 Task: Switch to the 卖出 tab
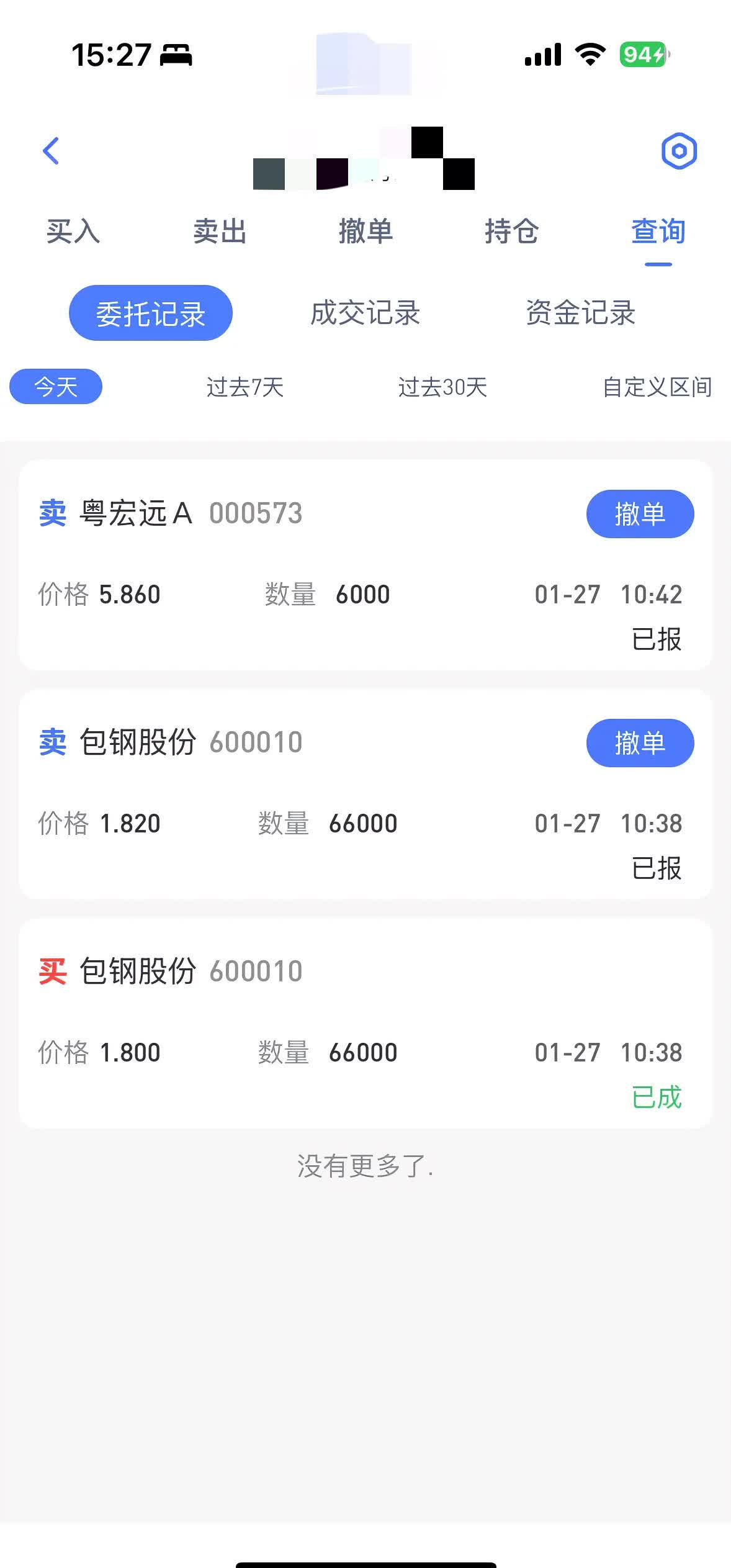pyautogui.click(x=220, y=232)
